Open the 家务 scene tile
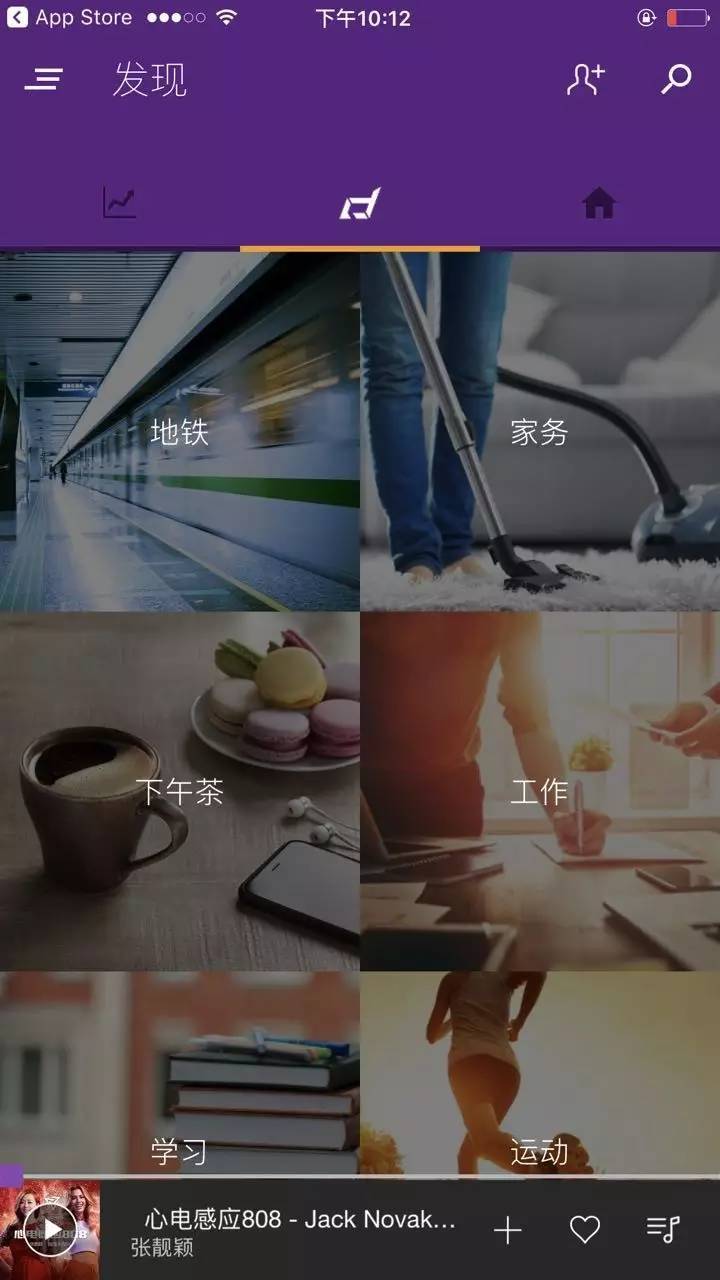Image resolution: width=720 pixels, height=1280 pixels. click(540, 432)
